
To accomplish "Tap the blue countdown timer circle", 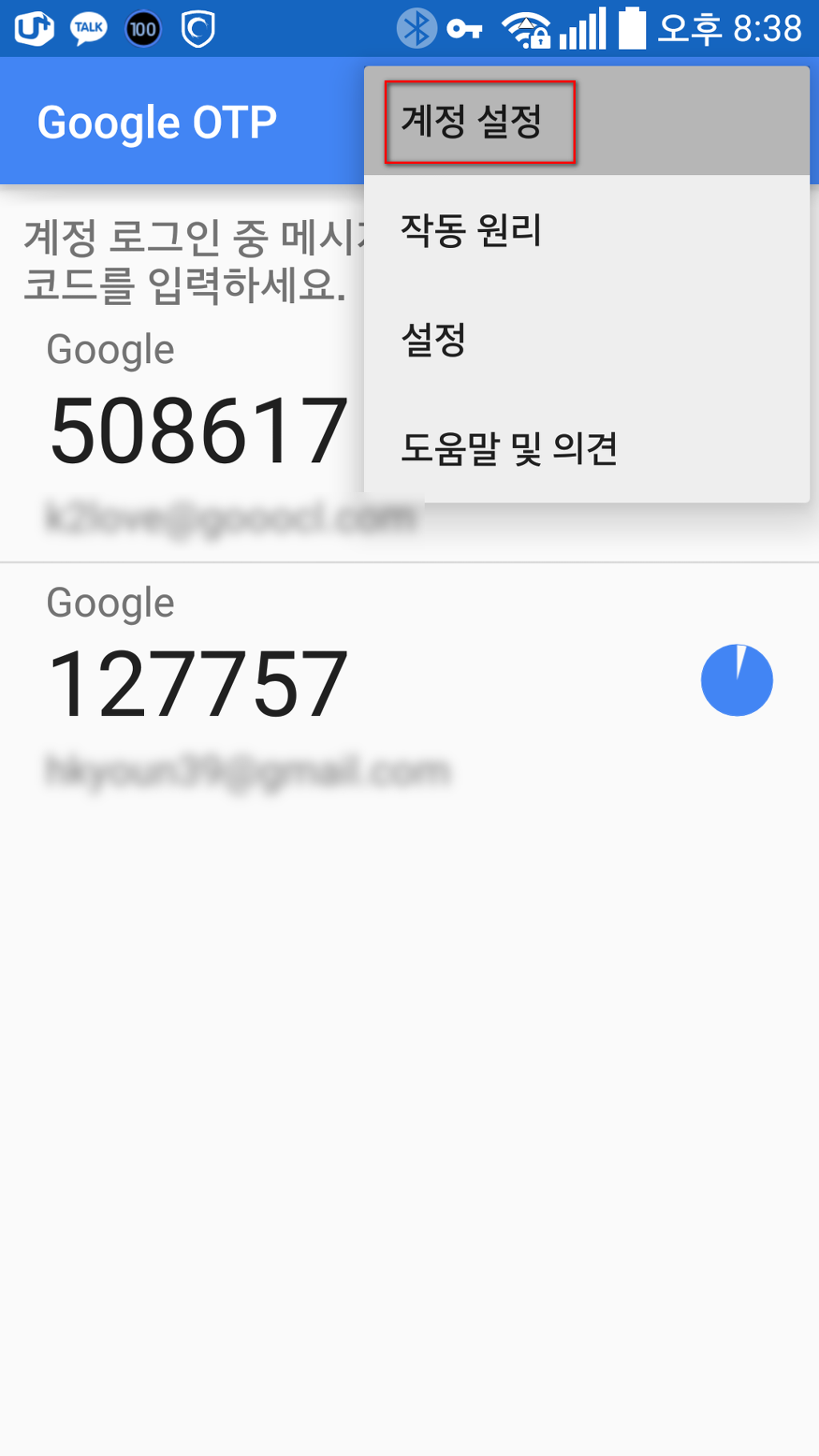I will (x=736, y=679).
